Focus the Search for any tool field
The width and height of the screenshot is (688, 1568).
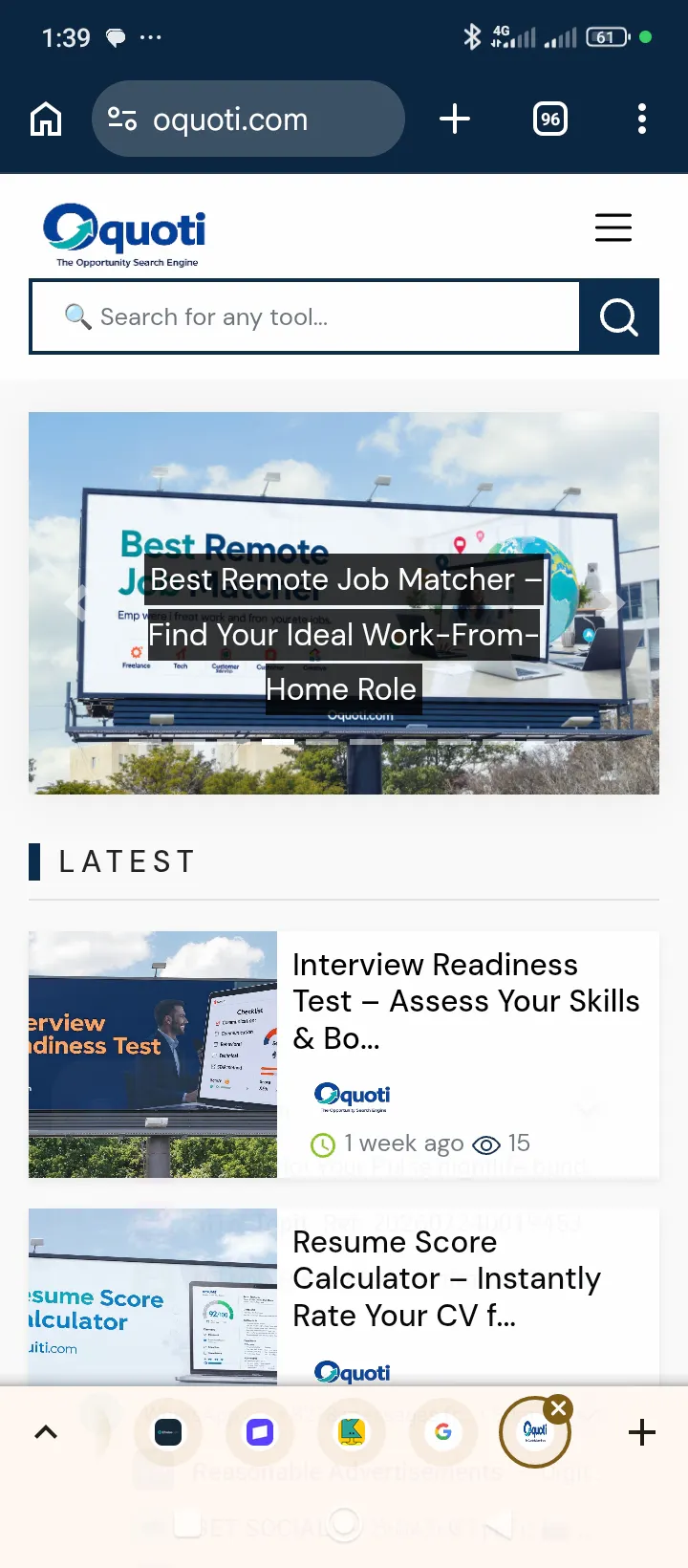pos(306,316)
